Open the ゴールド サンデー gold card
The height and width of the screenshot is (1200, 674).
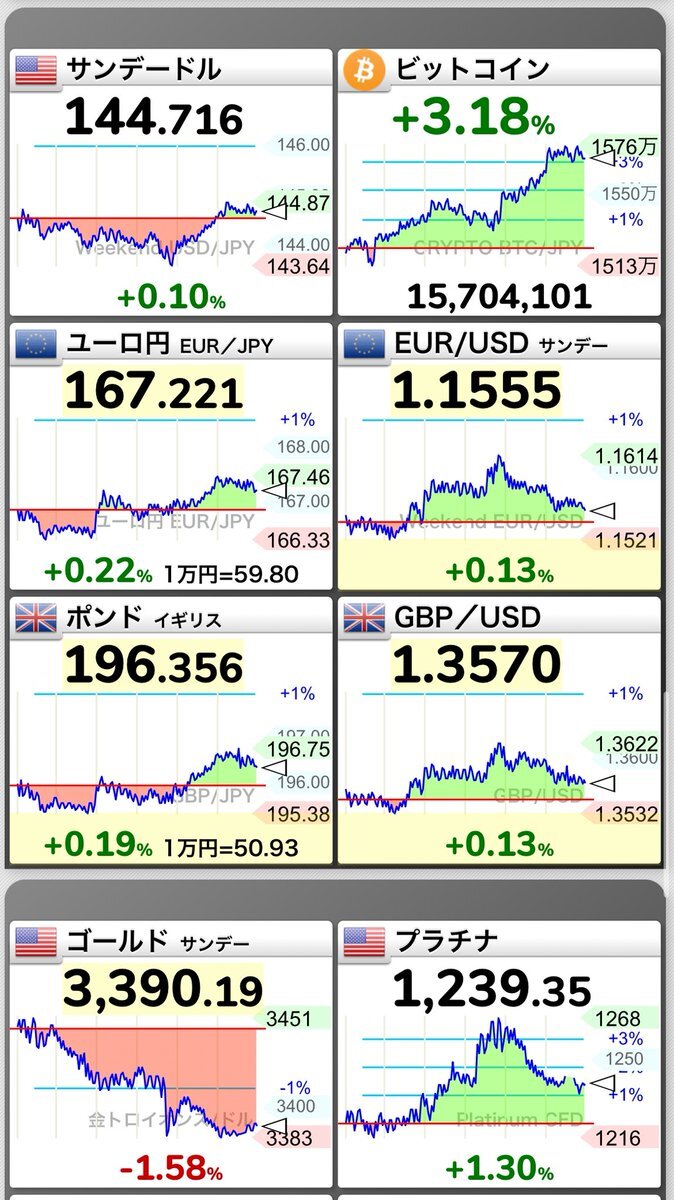[171, 1054]
